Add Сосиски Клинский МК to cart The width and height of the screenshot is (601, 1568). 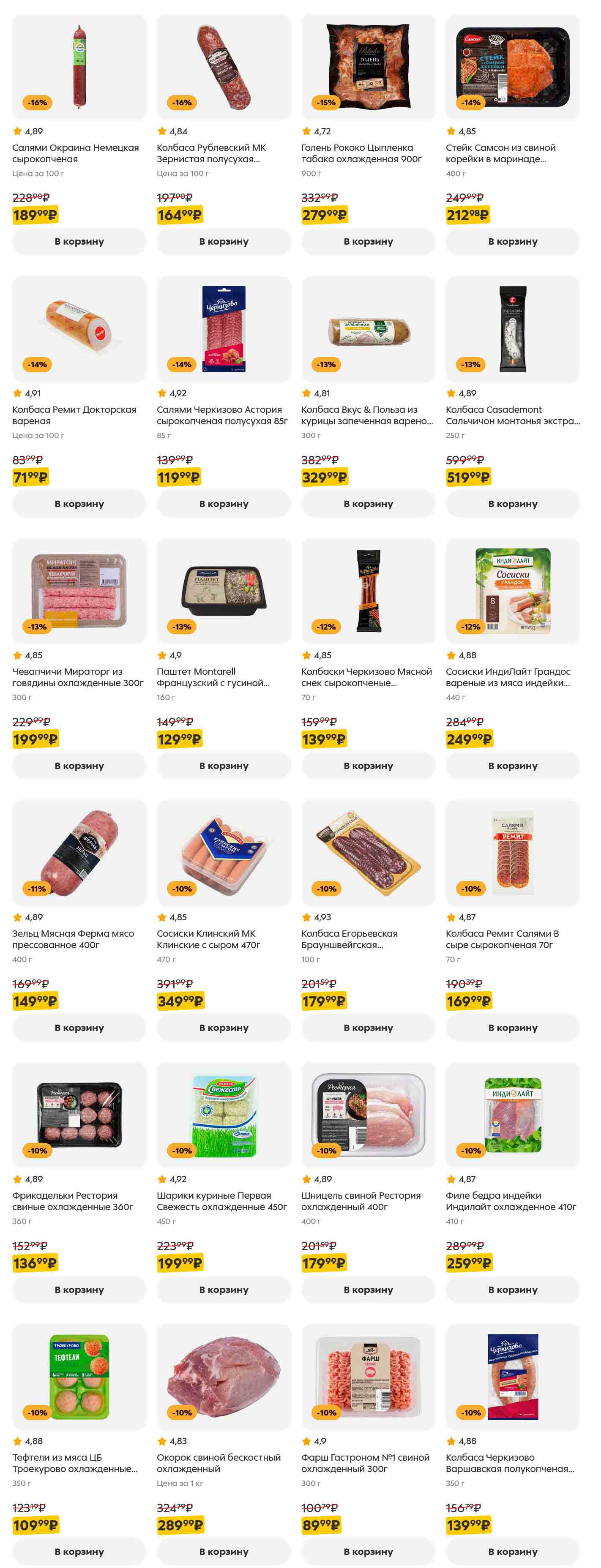tap(224, 1028)
